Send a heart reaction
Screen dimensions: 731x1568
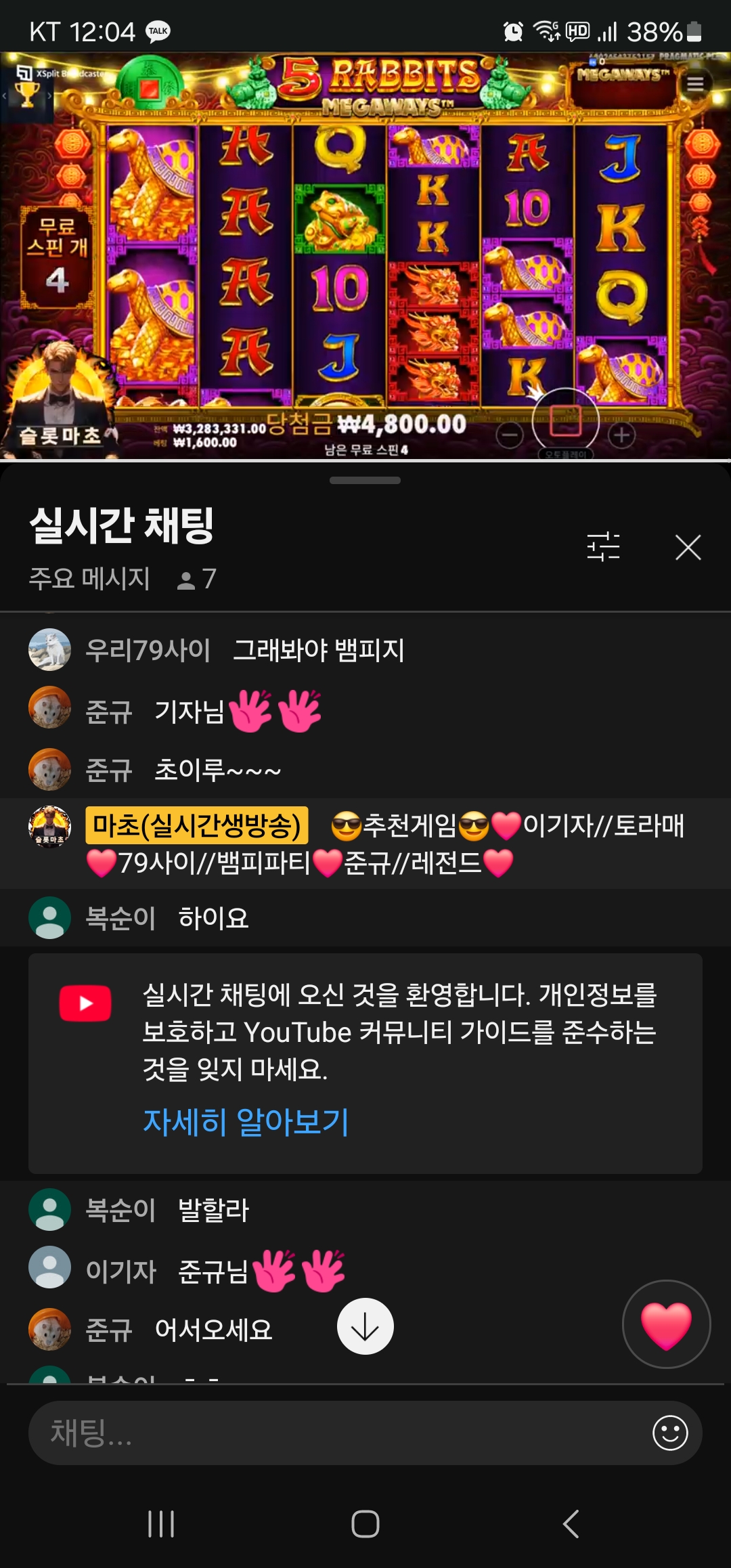[666, 1324]
